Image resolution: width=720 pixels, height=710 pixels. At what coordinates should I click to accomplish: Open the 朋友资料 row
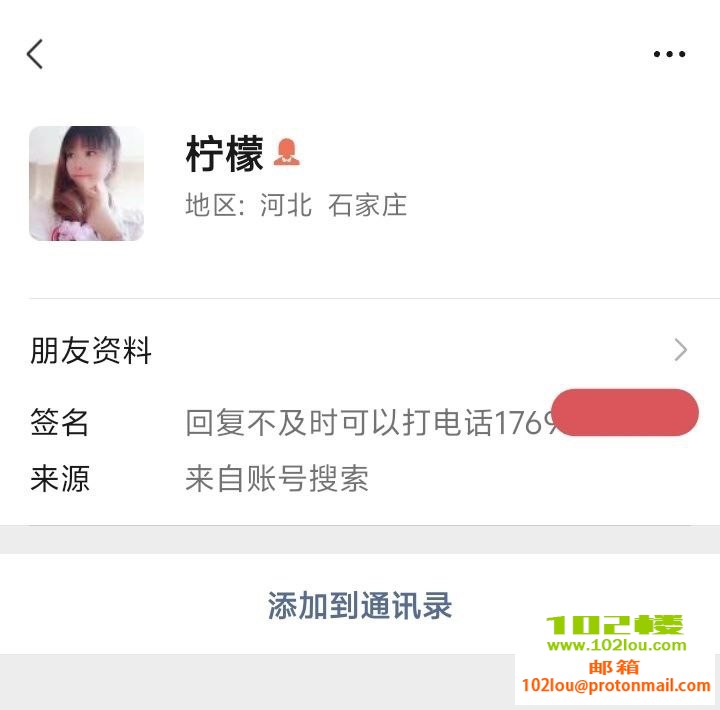point(359,350)
